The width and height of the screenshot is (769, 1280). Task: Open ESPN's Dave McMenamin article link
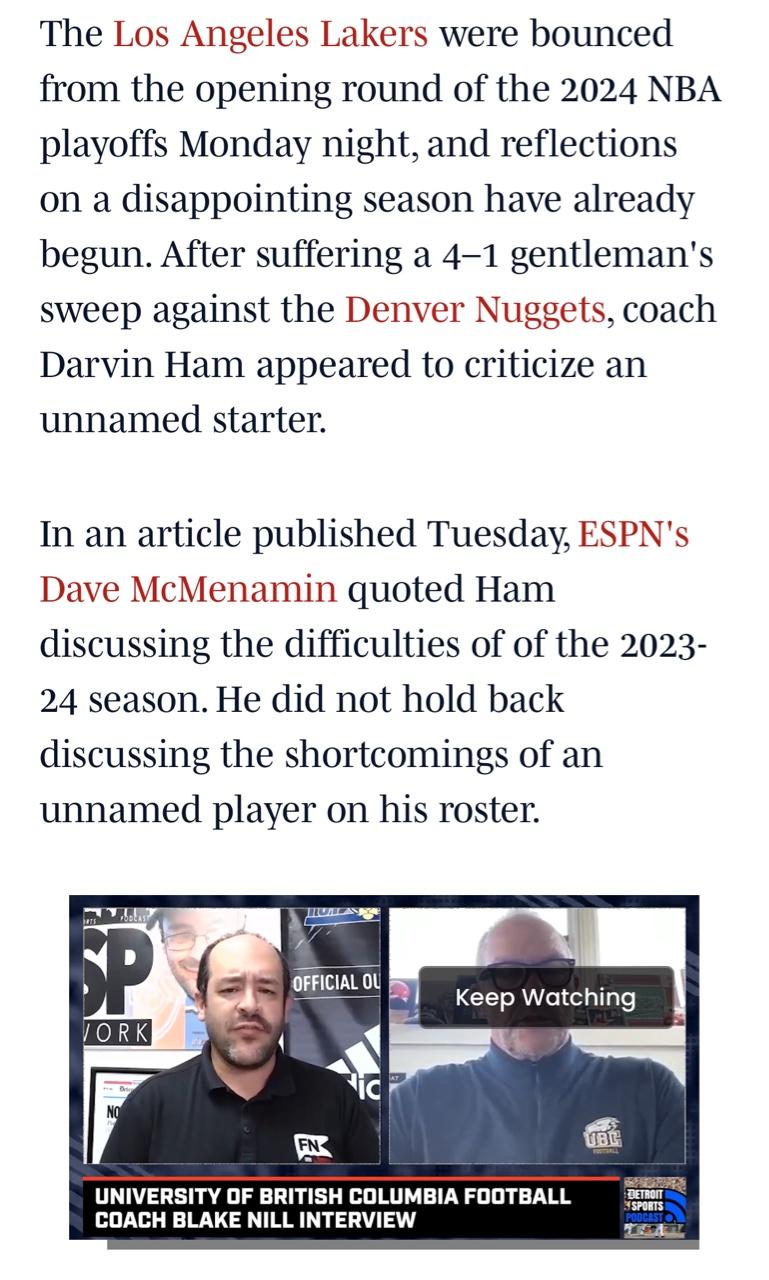pyautogui.click(x=188, y=589)
